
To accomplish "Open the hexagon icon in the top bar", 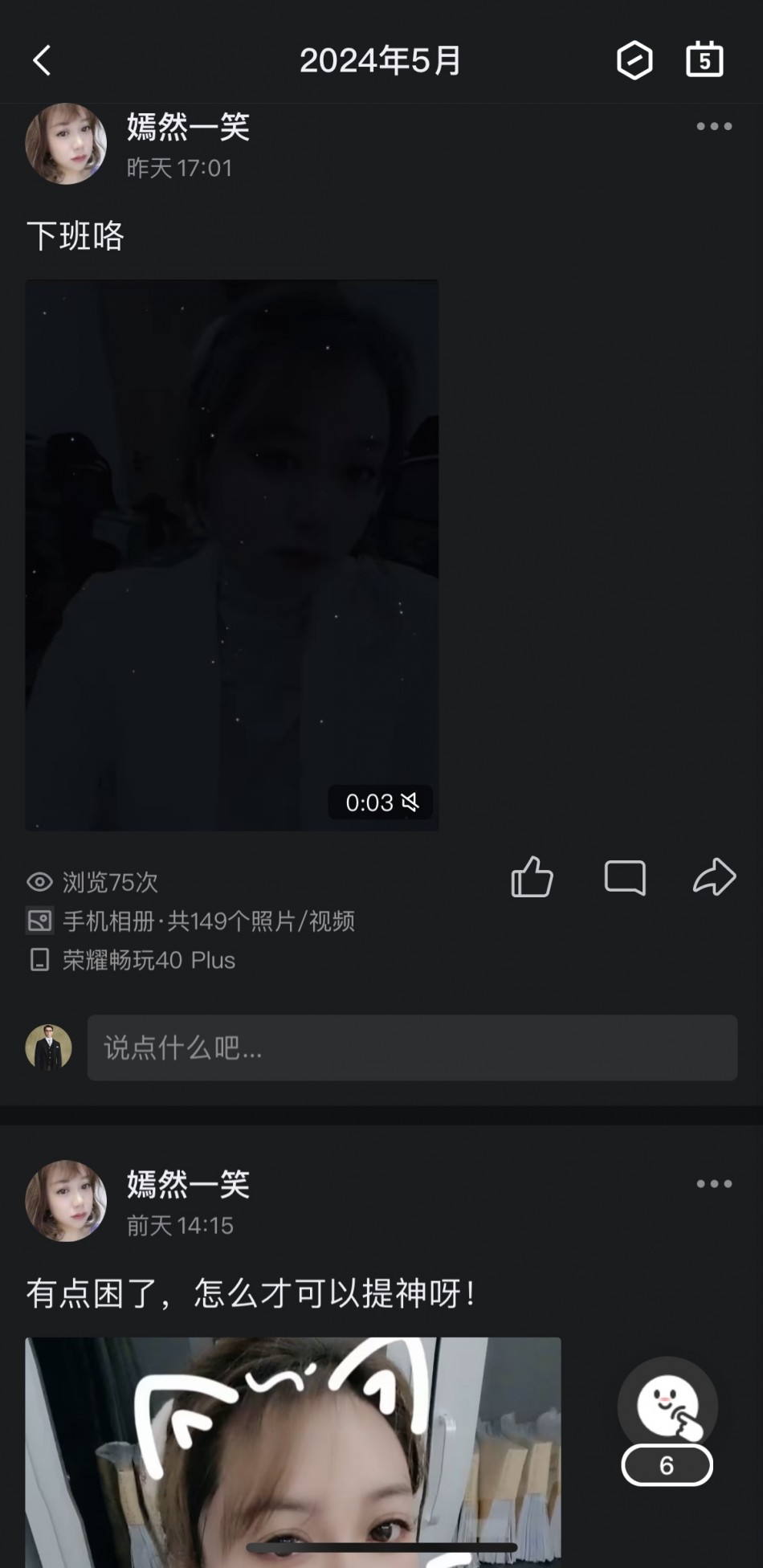I will click(x=634, y=60).
